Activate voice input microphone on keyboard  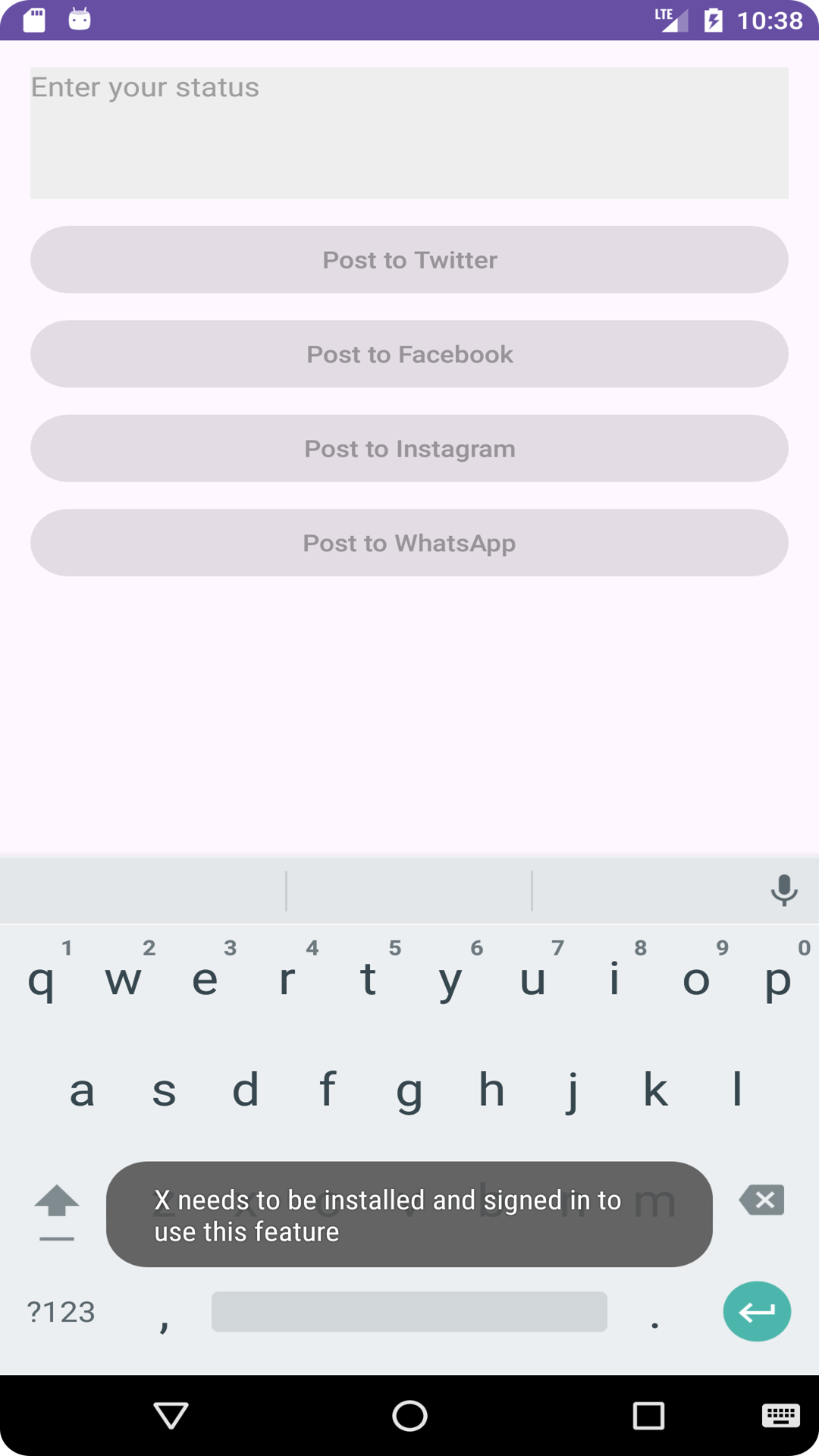[784, 890]
